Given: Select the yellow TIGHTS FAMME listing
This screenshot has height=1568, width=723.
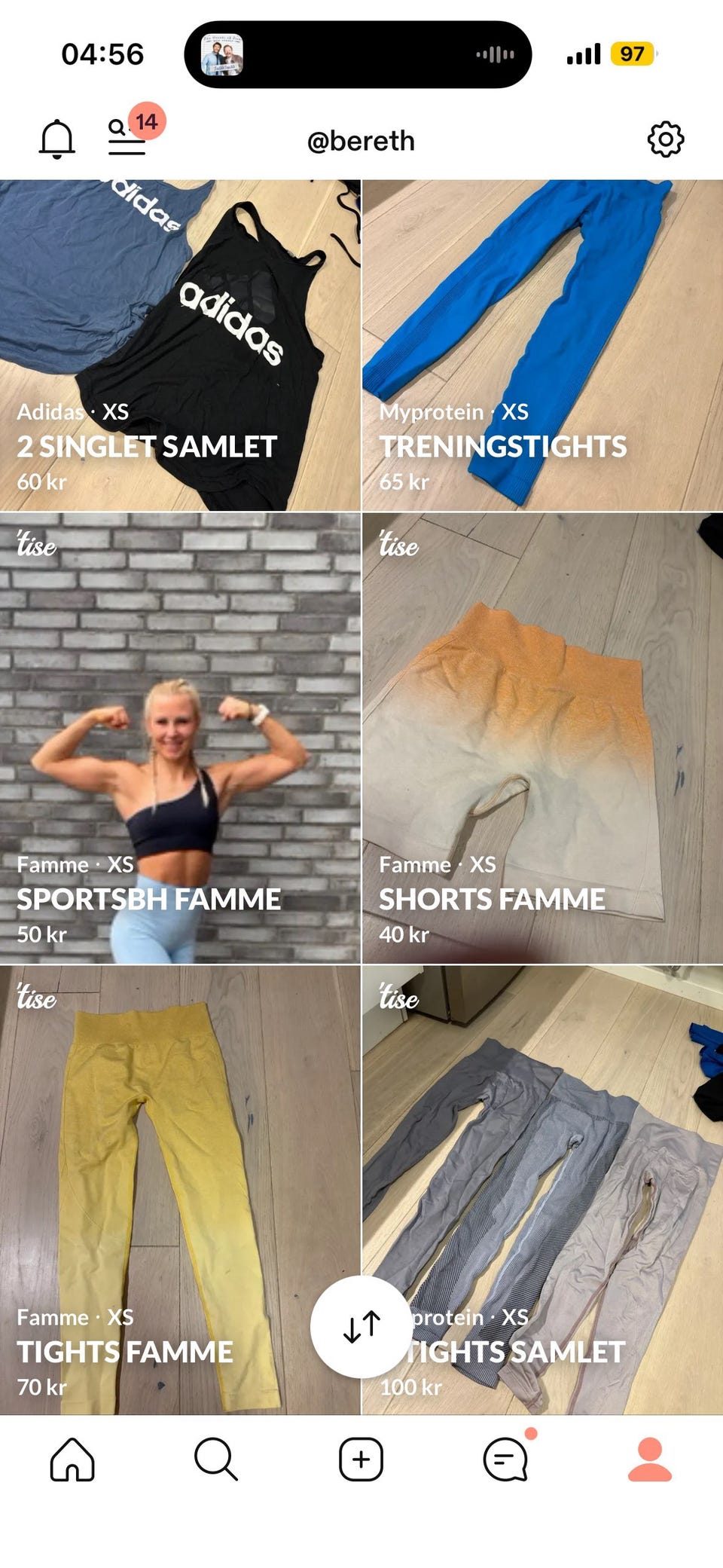Looking at the screenshot, I should pyautogui.click(x=181, y=1168).
